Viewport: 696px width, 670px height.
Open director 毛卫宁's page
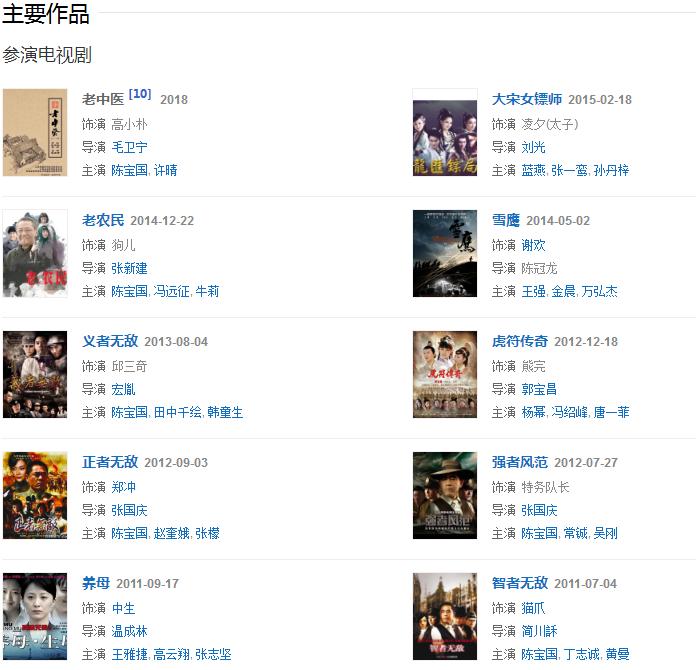point(130,147)
